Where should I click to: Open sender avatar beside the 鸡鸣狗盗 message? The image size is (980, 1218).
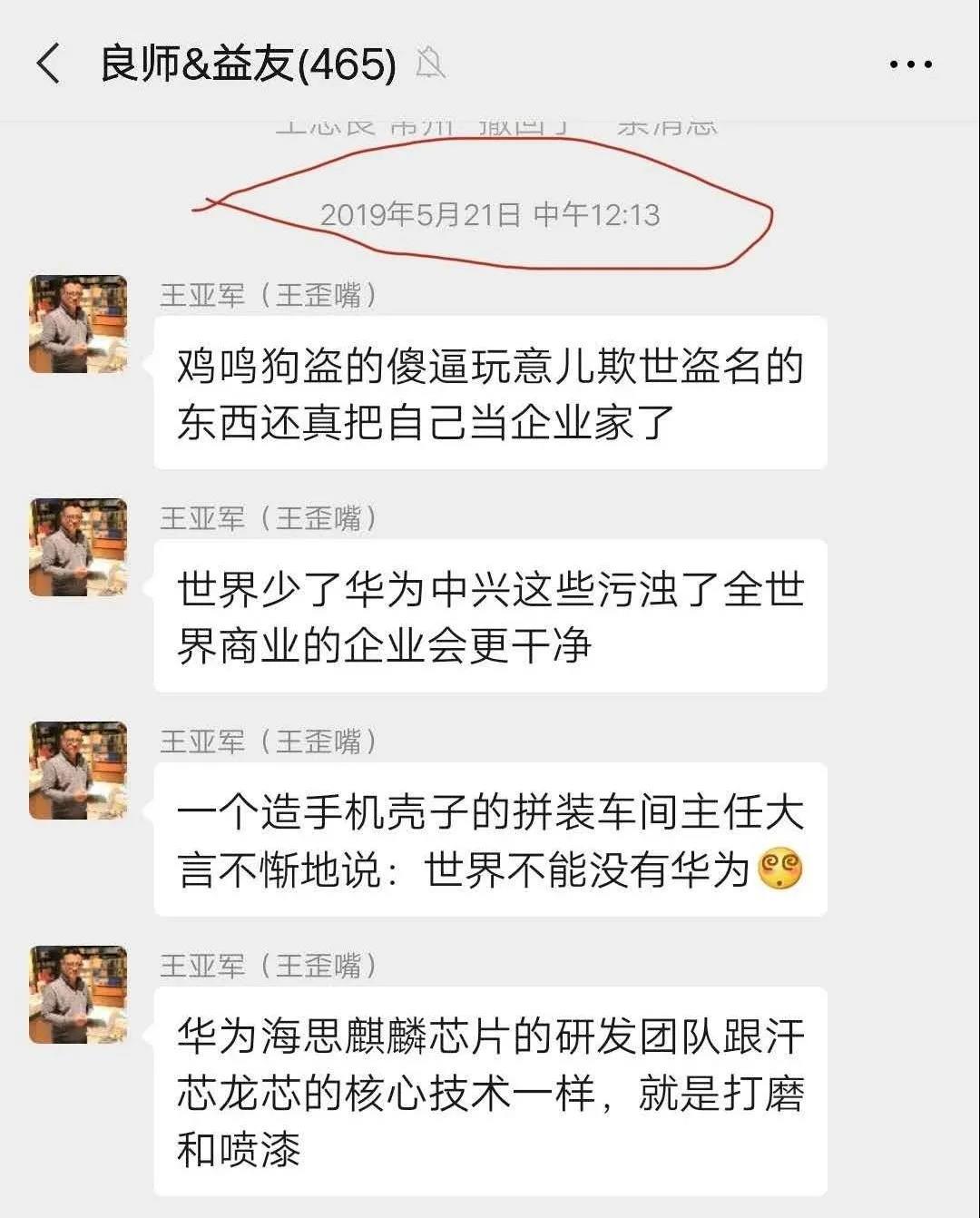pos(78,324)
